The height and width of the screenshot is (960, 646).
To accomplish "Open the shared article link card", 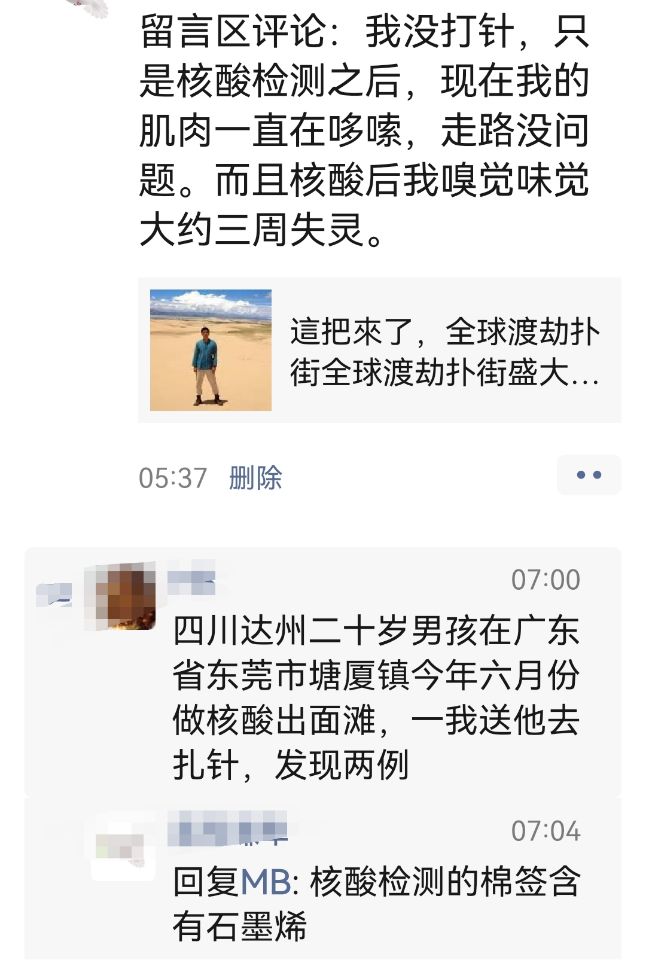I will [x=379, y=350].
